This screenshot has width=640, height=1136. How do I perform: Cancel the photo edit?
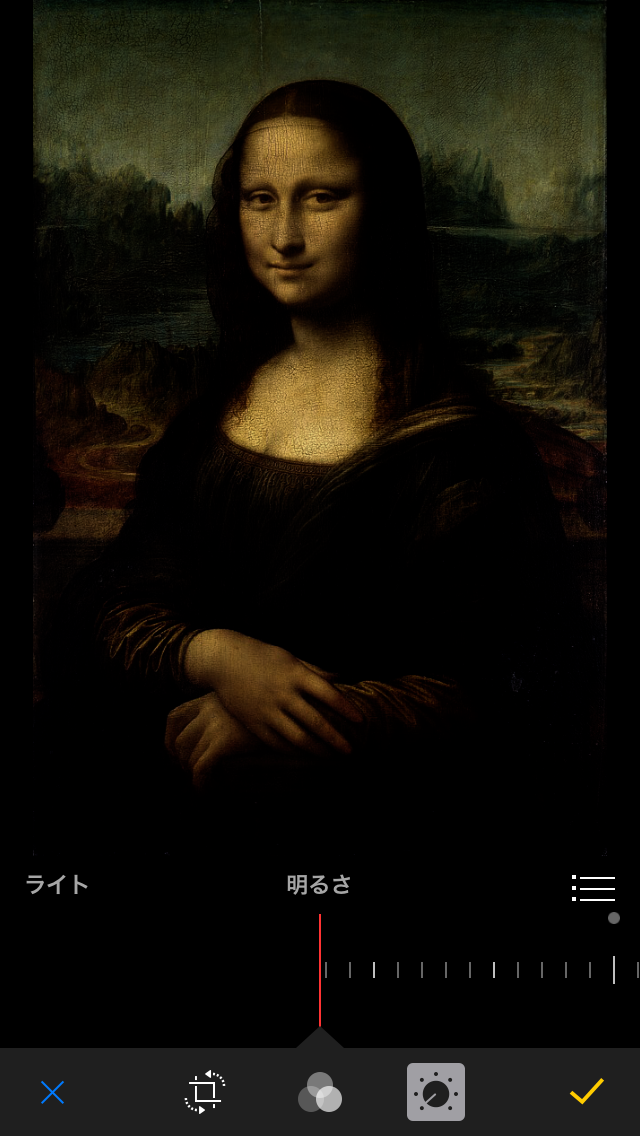pyautogui.click(x=52, y=1092)
